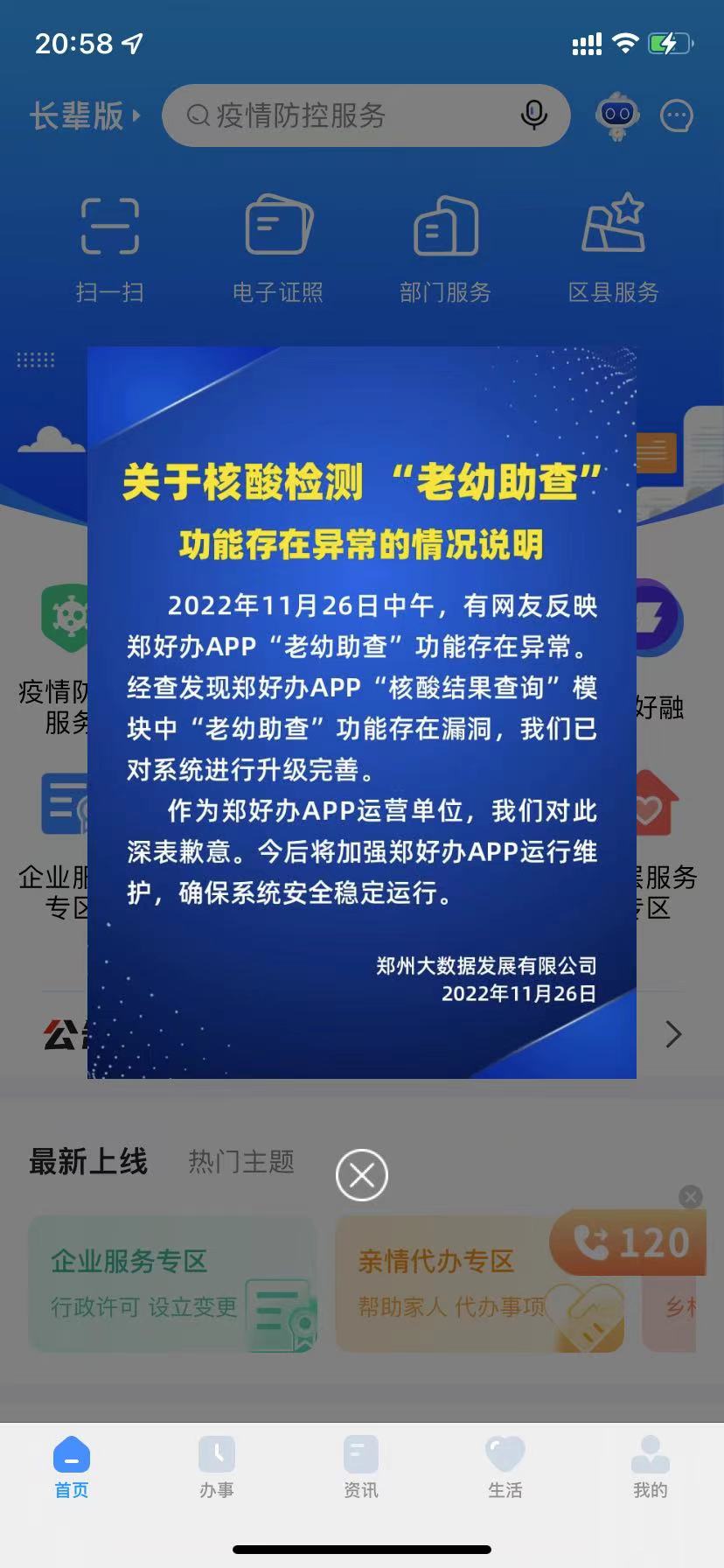Tap the microphone voice search icon

533,115
